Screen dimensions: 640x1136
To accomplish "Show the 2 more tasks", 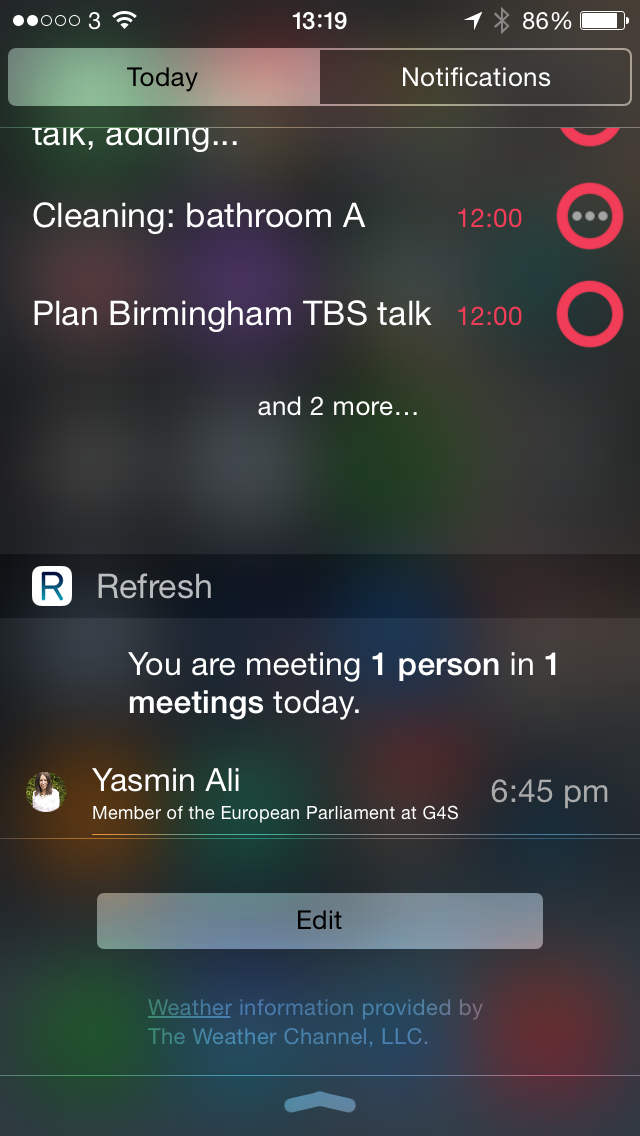I will [x=338, y=406].
